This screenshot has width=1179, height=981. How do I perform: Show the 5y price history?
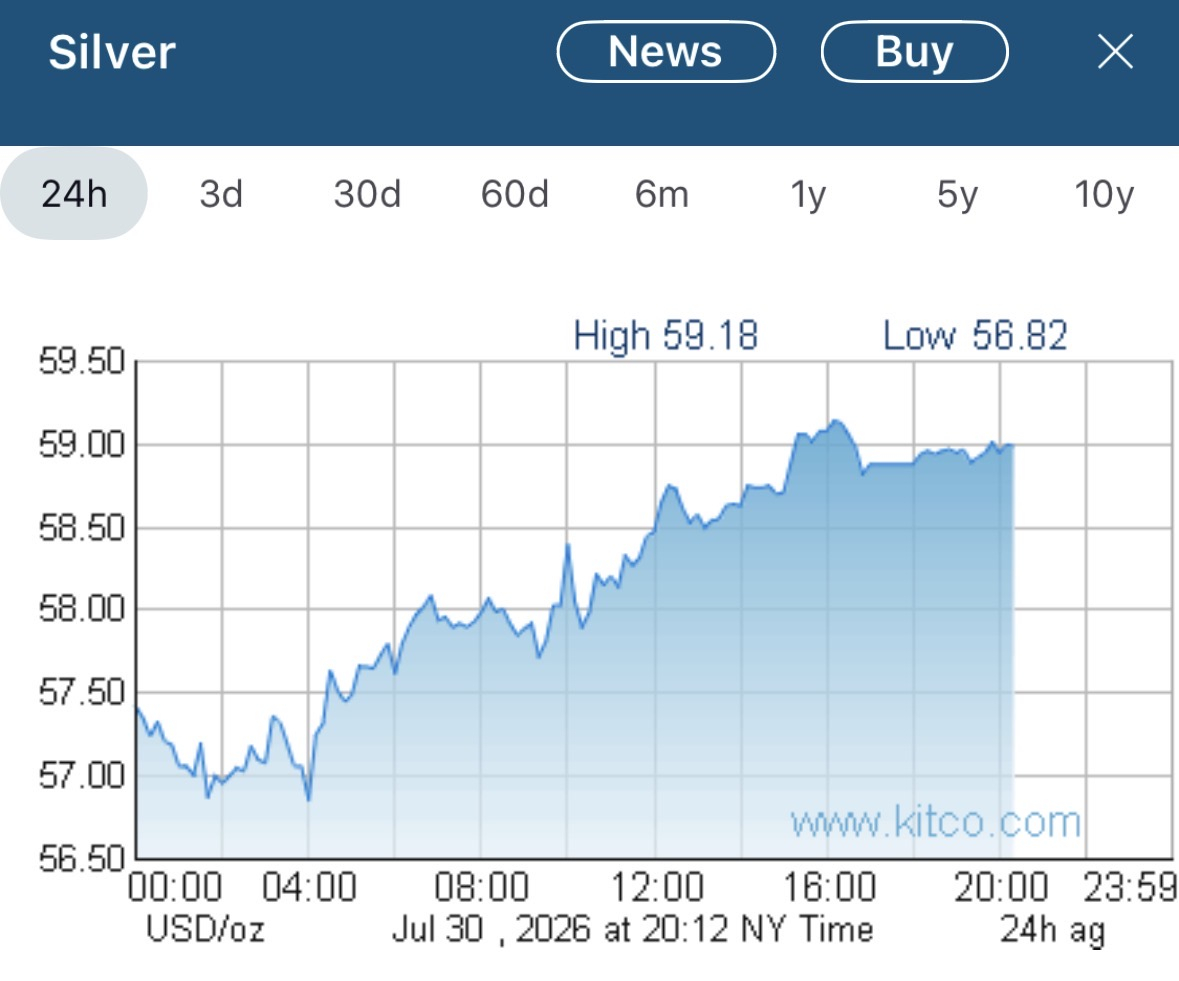[956, 194]
